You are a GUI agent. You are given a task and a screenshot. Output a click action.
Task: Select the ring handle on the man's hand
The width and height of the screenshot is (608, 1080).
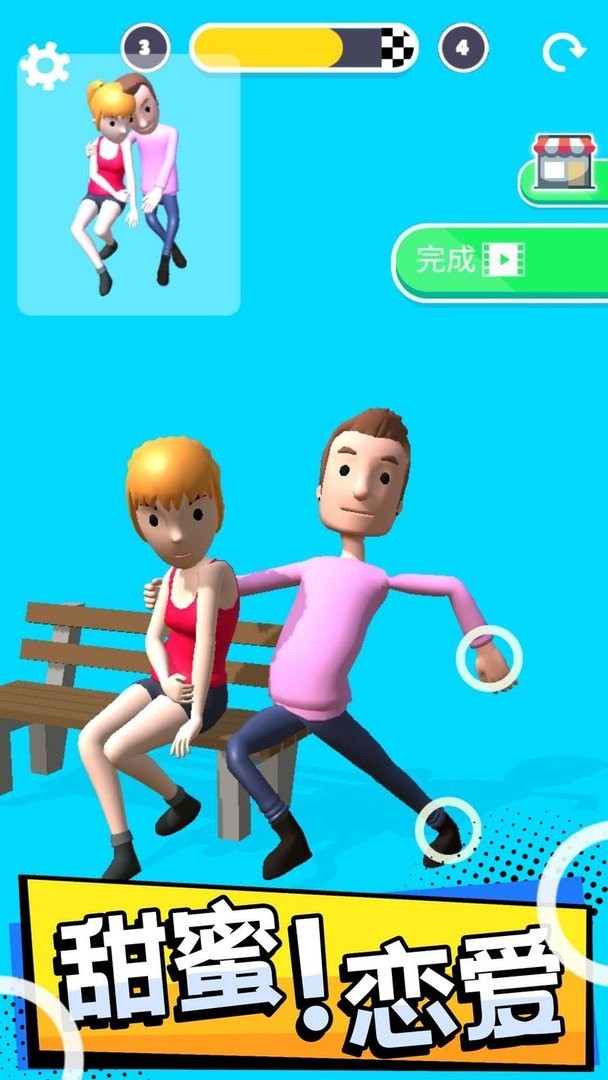pyautogui.click(x=489, y=658)
